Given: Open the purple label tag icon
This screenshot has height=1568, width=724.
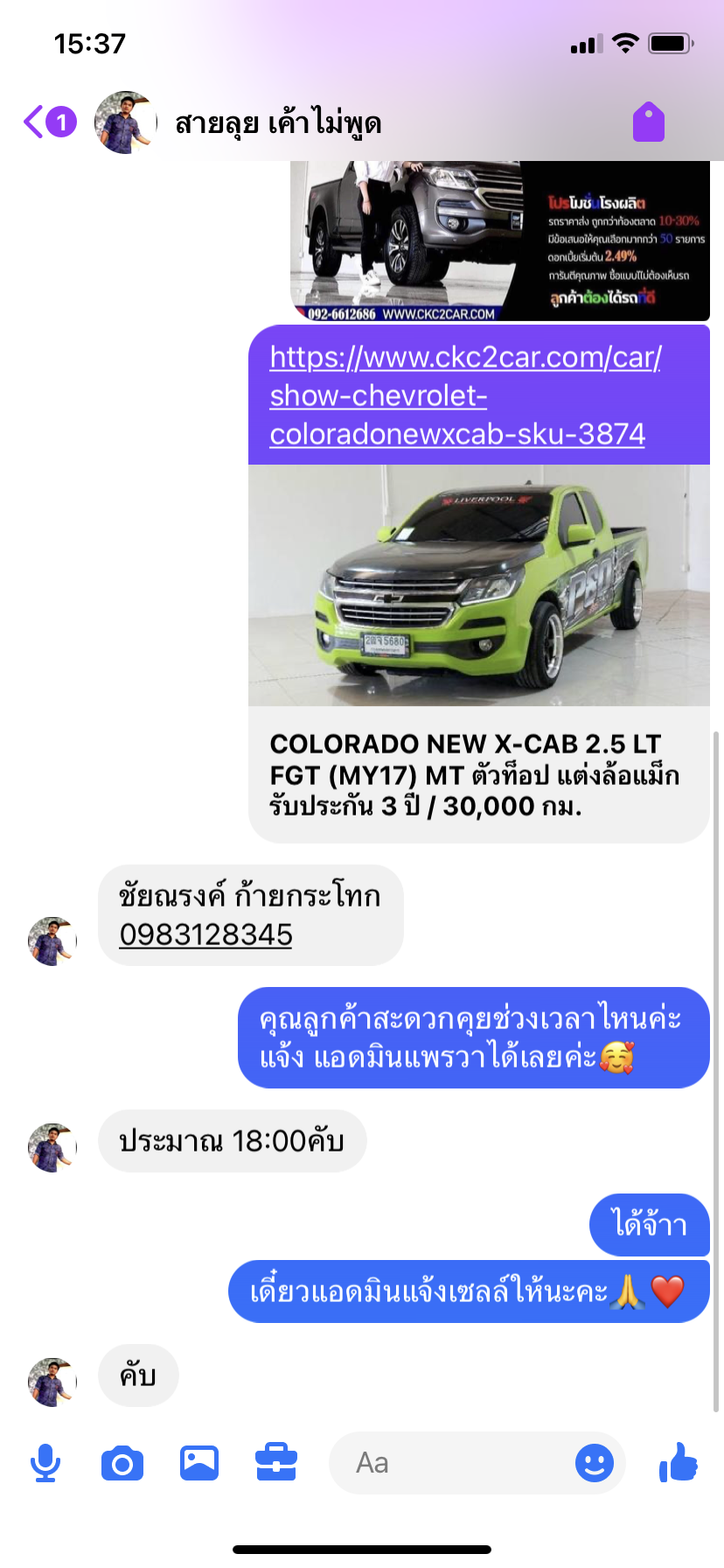Looking at the screenshot, I should (x=649, y=122).
